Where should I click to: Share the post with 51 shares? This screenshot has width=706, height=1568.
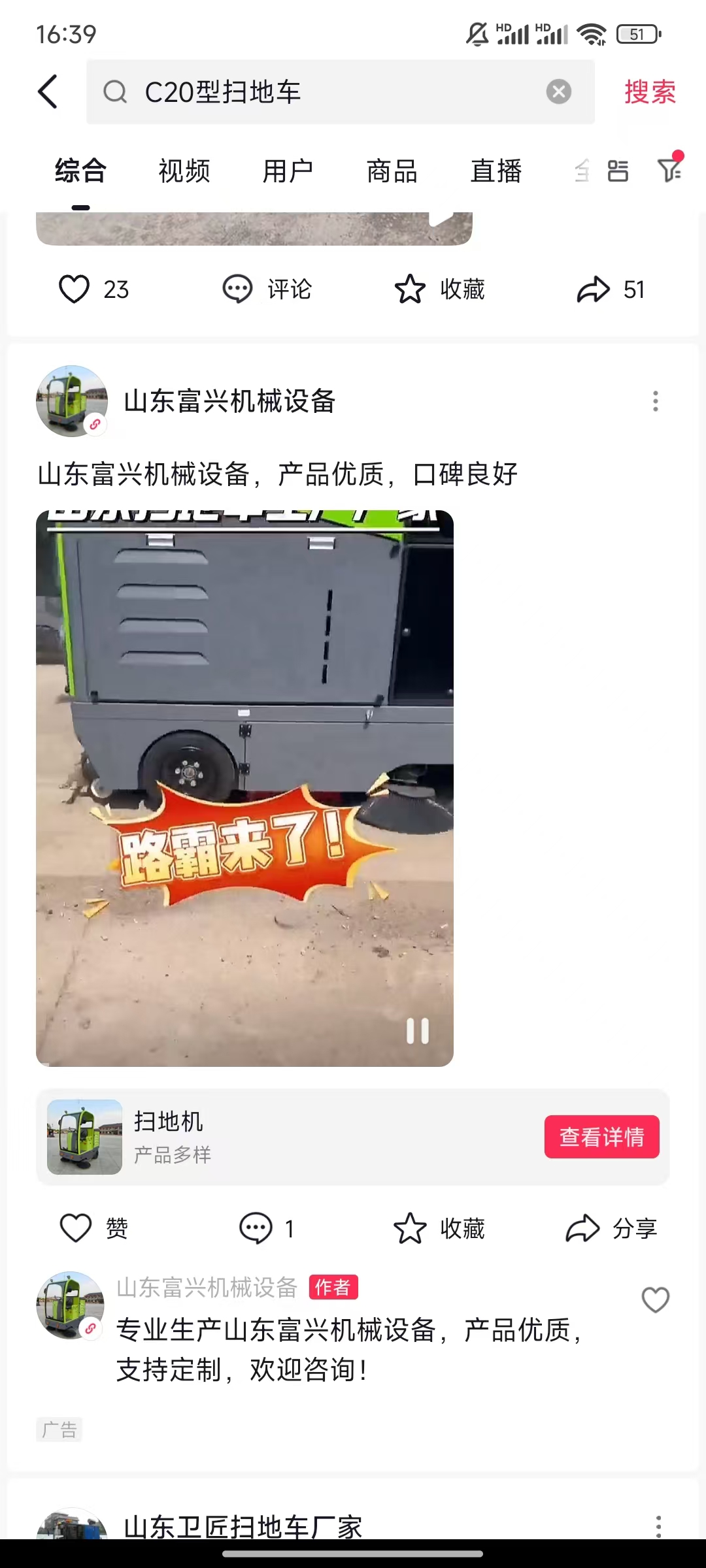(x=593, y=289)
